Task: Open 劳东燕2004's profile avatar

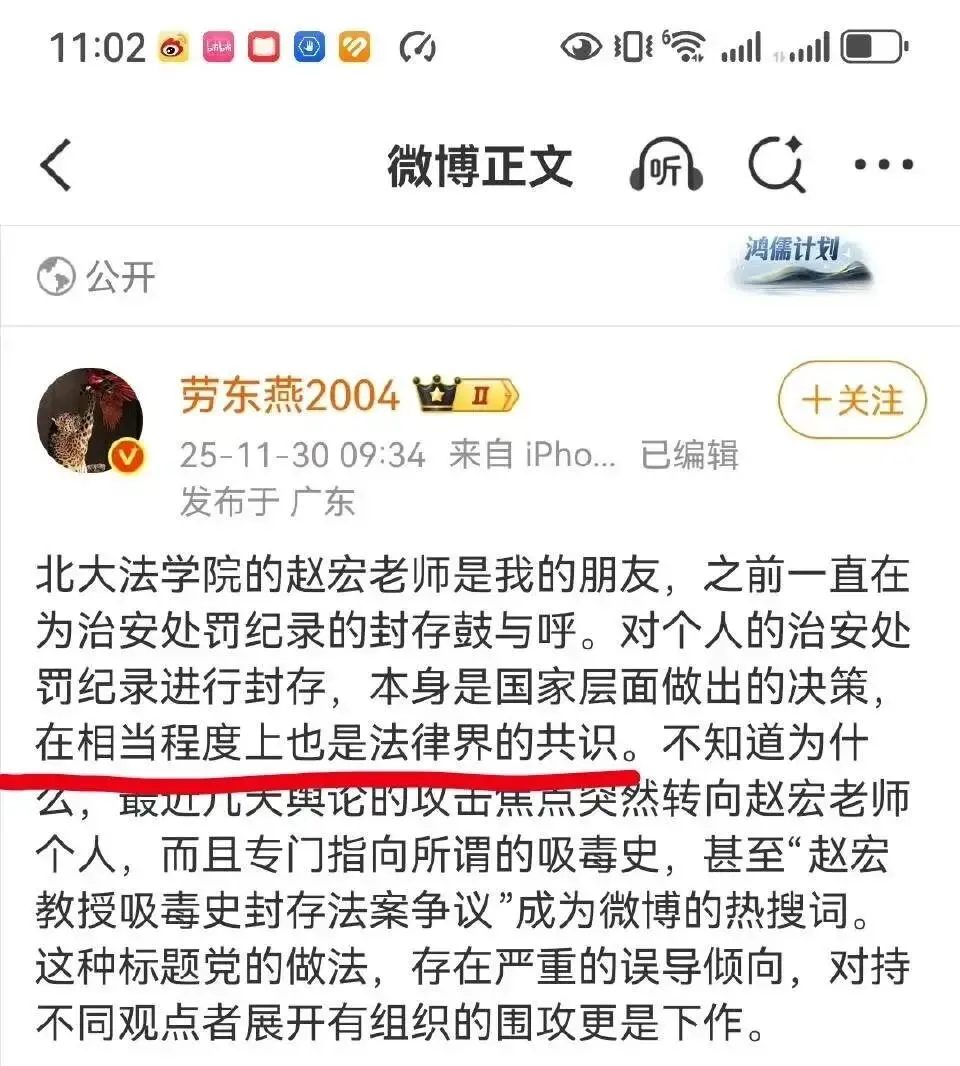Action: (90, 420)
